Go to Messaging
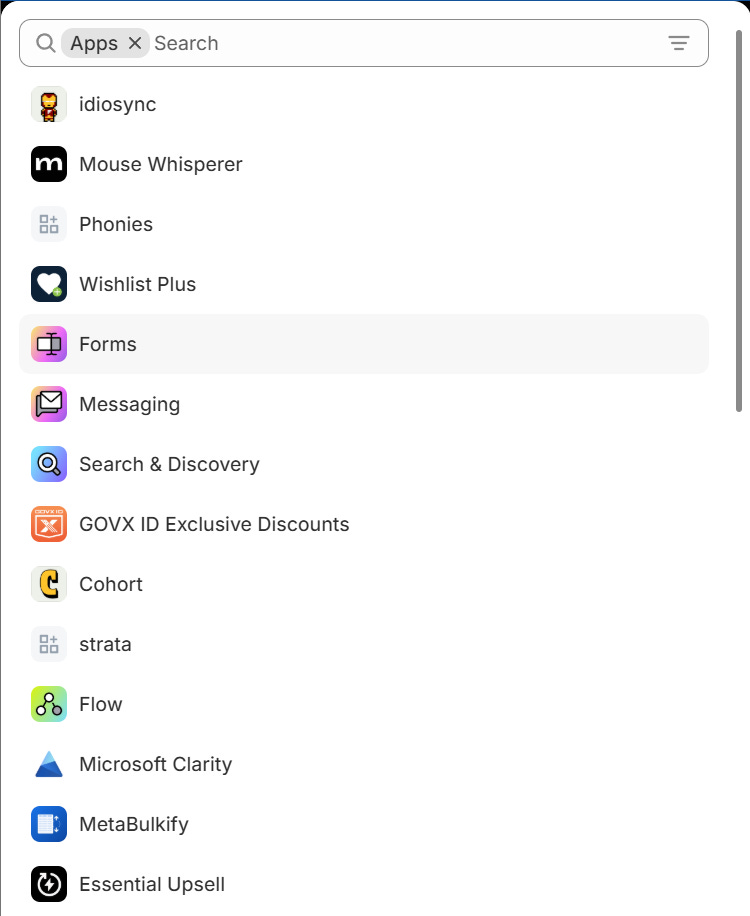 (x=364, y=404)
